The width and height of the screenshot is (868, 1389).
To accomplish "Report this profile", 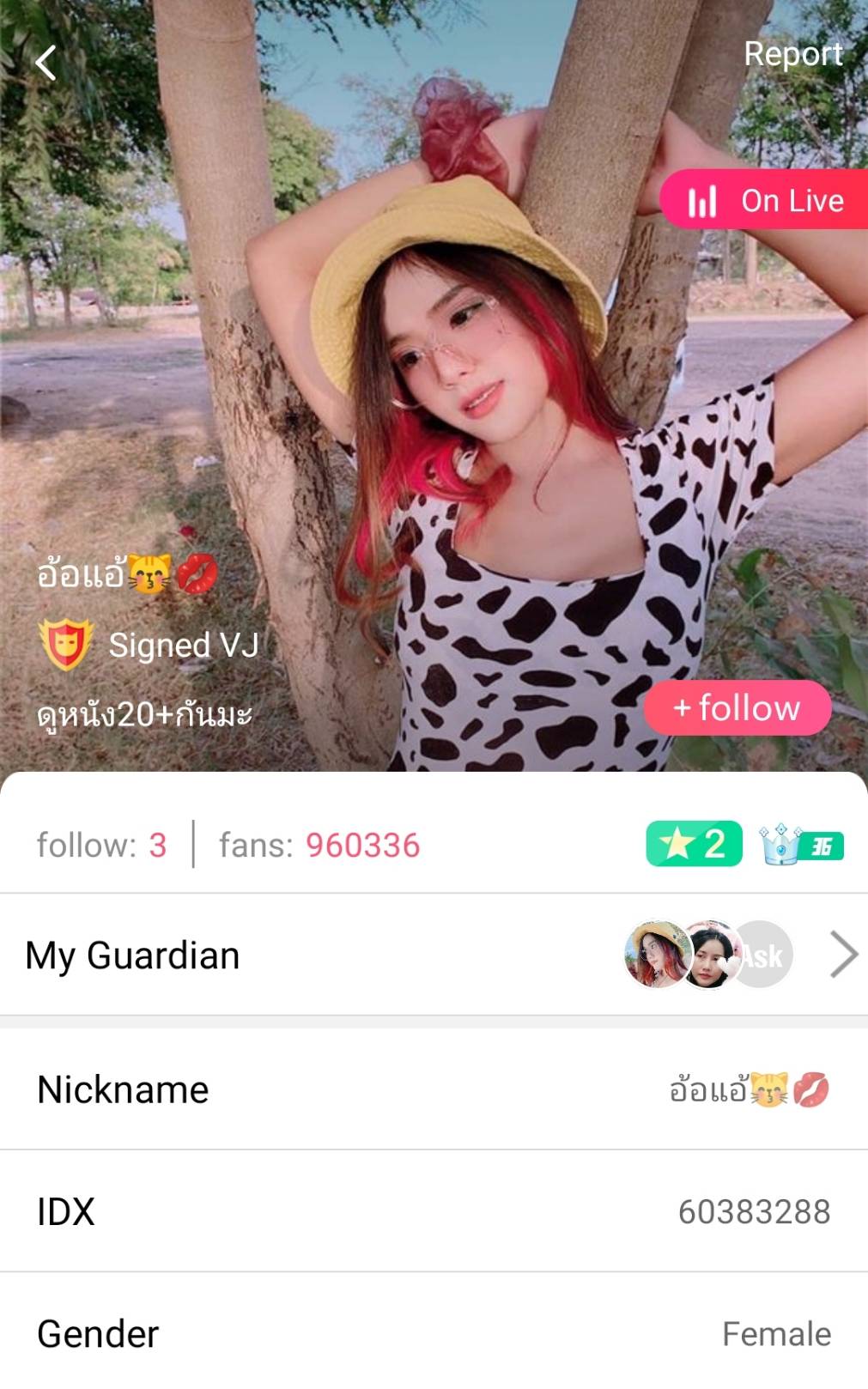I will 792,54.
